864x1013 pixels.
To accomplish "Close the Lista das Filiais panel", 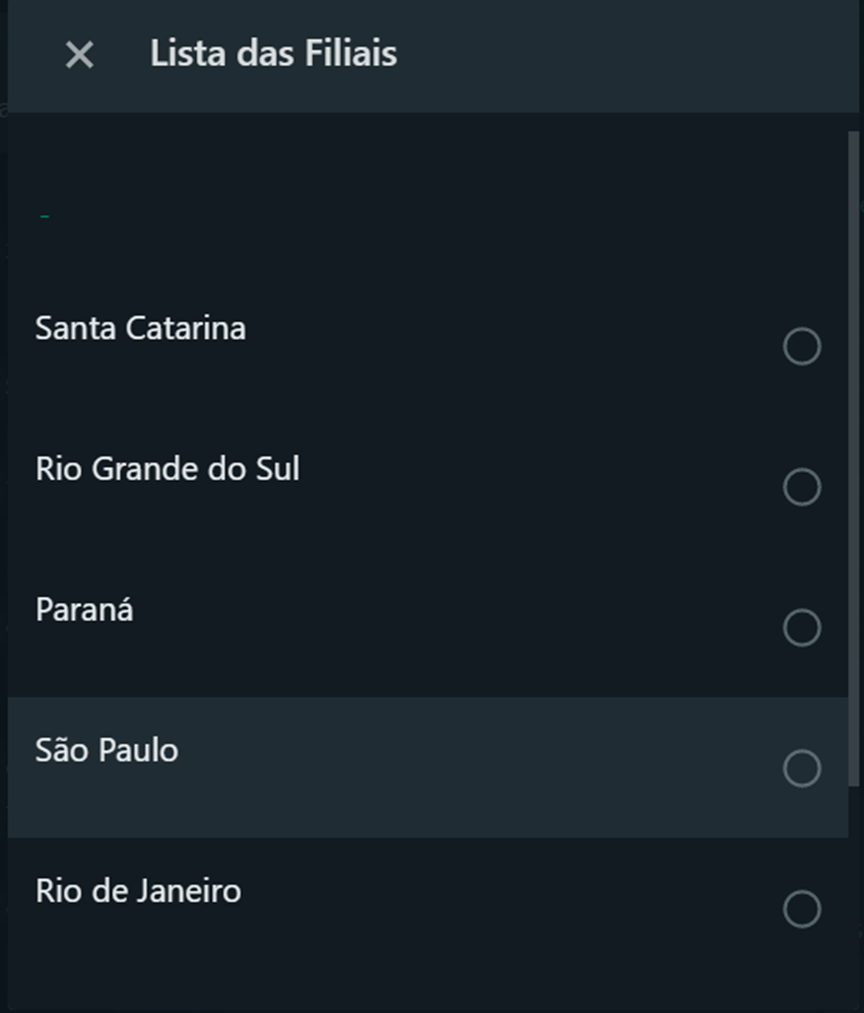I will [79, 55].
